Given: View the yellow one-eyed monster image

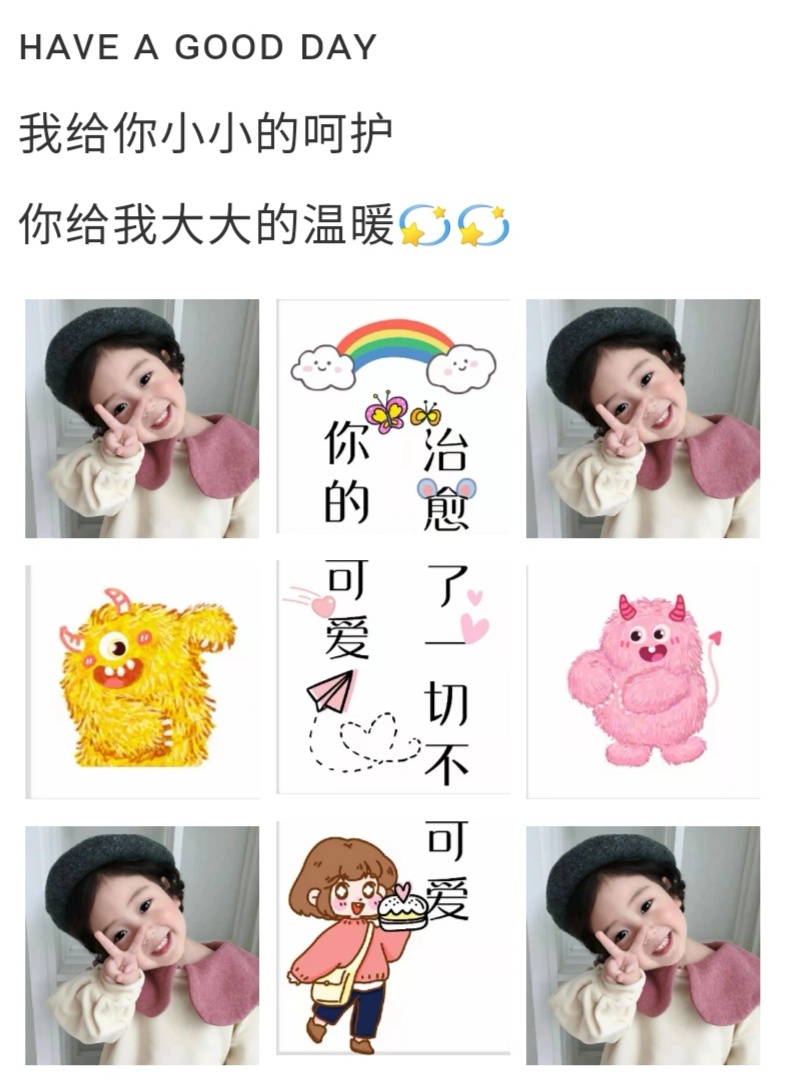Looking at the screenshot, I should click(x=142, y=681).
